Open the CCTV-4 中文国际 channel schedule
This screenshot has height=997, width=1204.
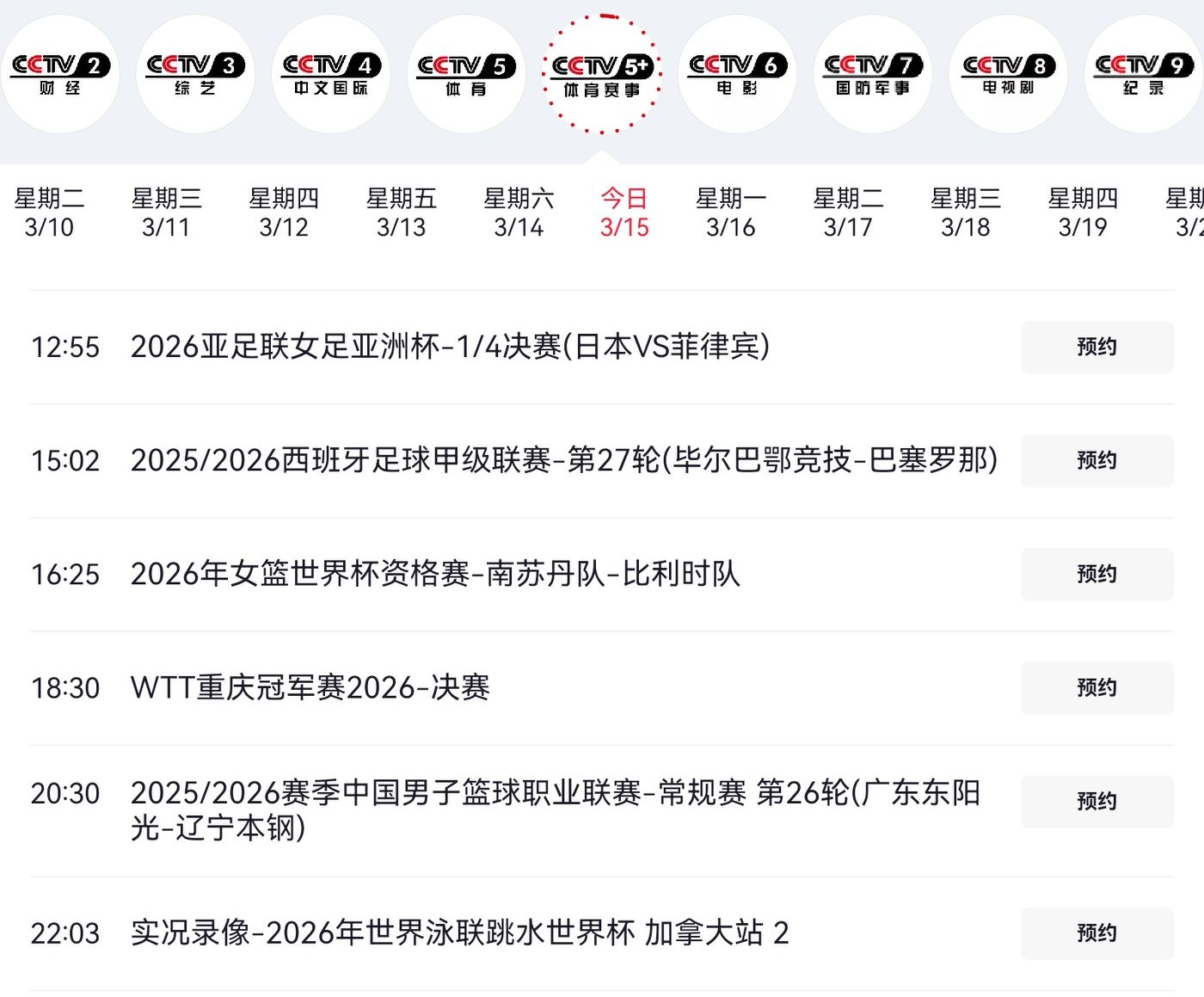[331, 74]
